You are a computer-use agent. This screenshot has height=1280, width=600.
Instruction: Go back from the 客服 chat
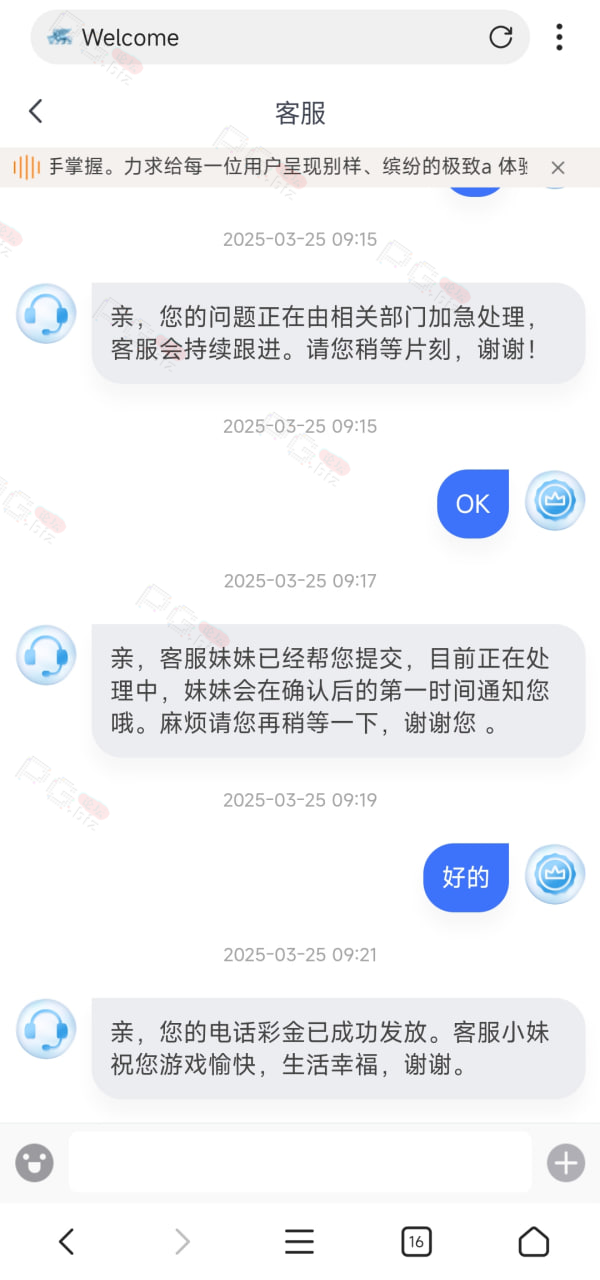[36, 111]
